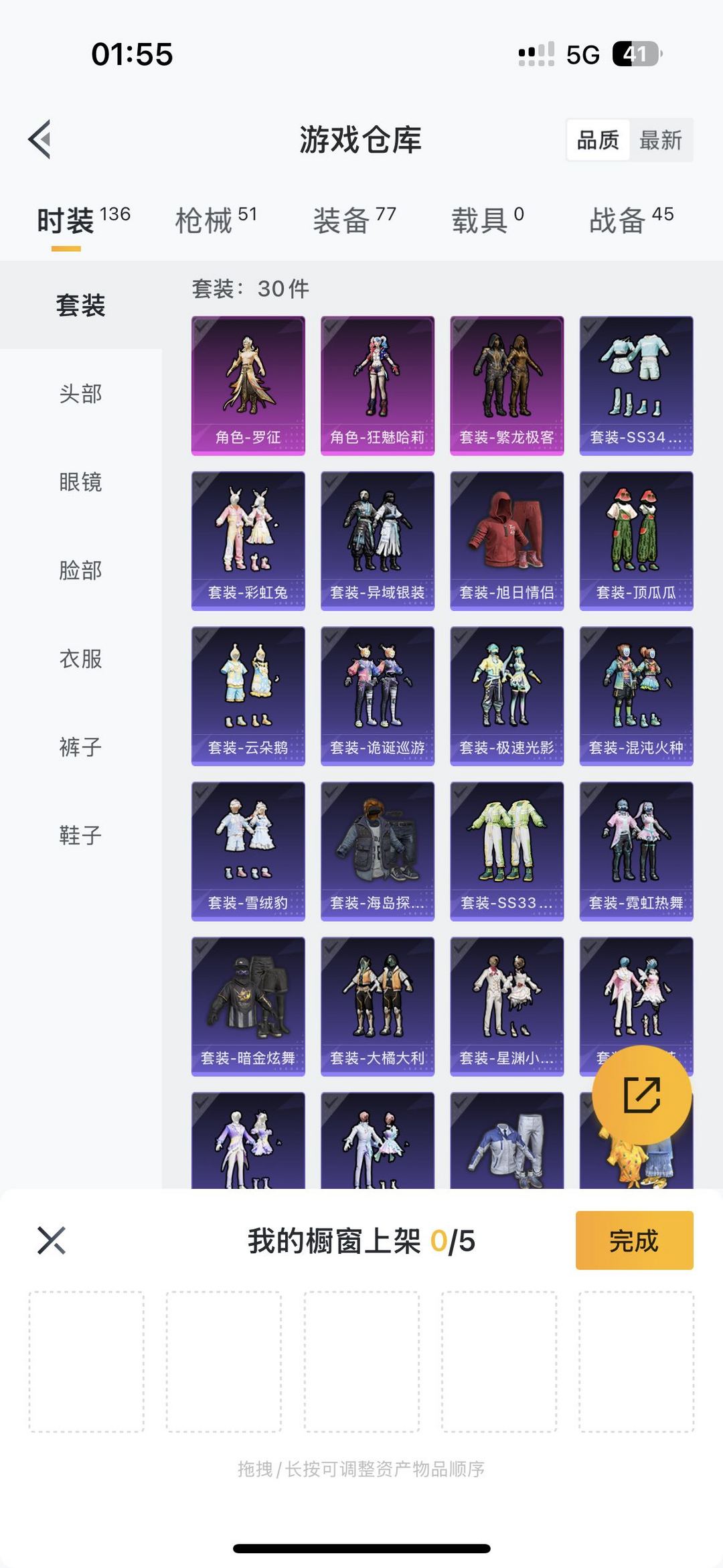Select the 眼镜 category
This screenshot has width=723, height=1568.
tap(80, 482)
